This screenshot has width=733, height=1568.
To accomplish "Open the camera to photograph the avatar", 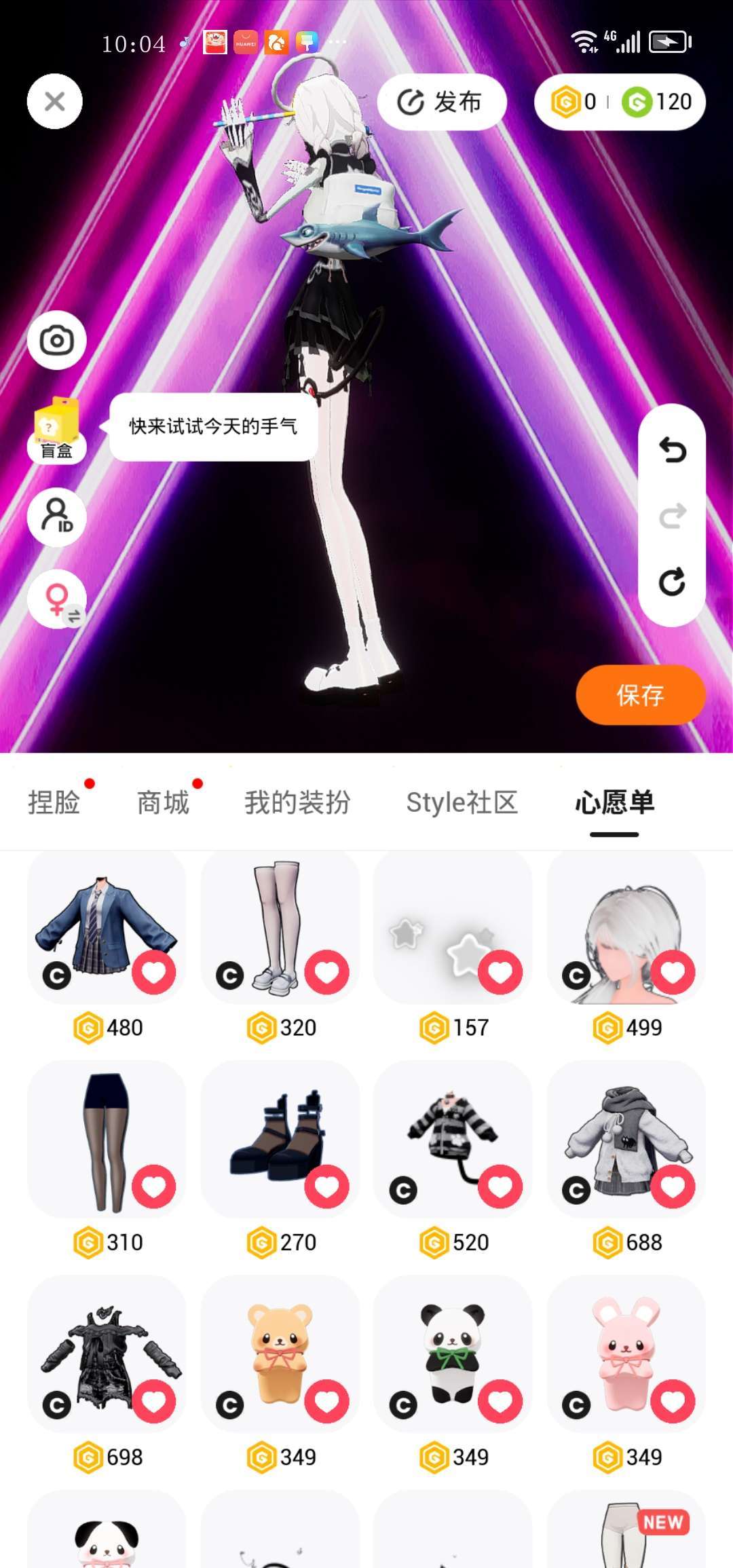I will coord(56,340).
